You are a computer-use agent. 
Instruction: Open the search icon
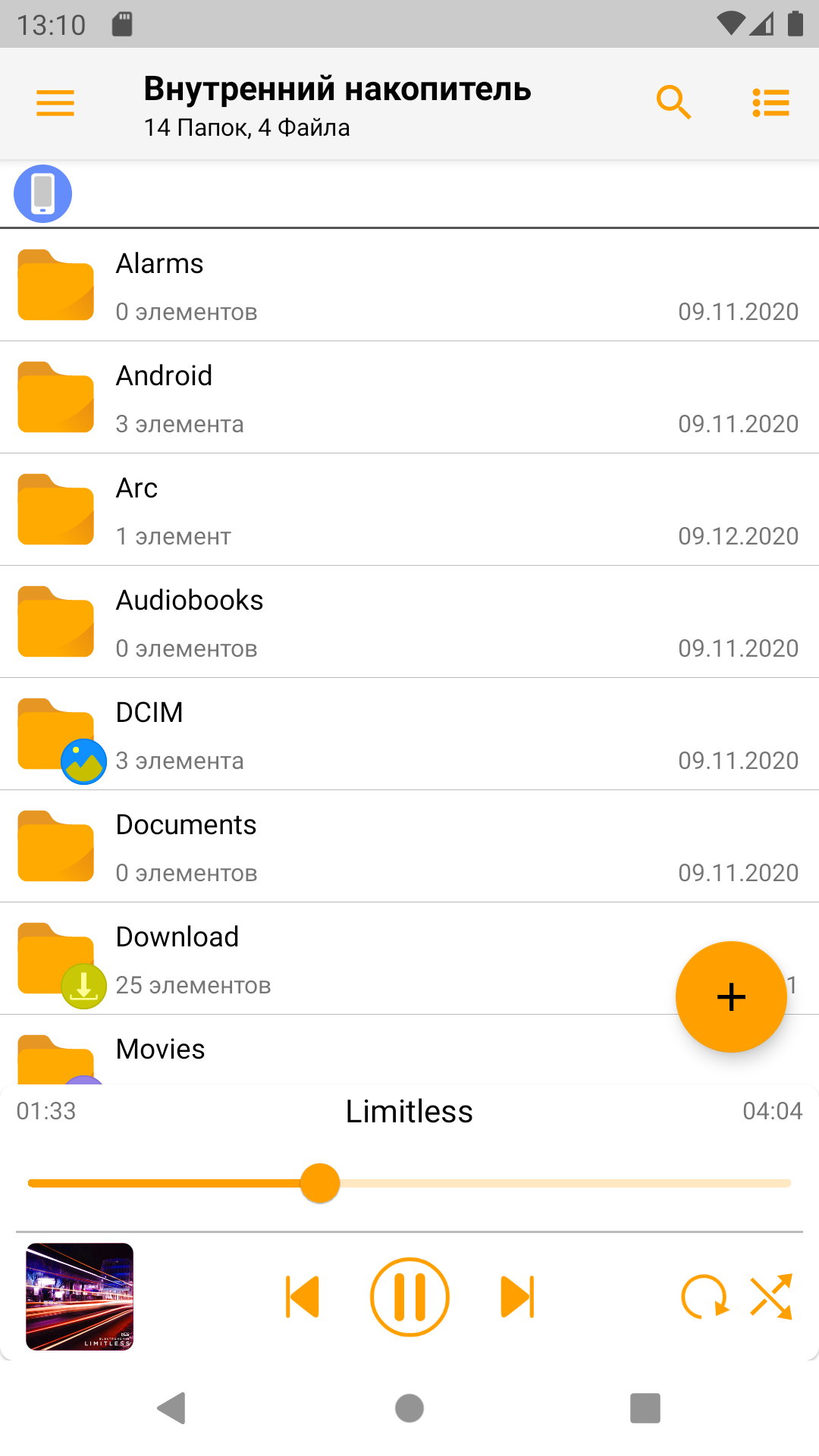pos(673,102)
